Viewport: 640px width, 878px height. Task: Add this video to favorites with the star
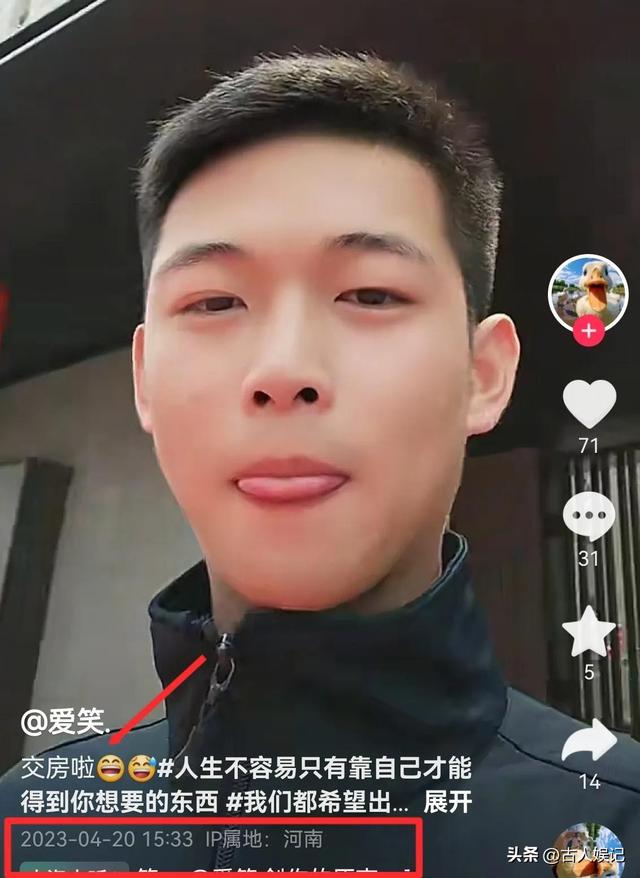click(589, 631)
